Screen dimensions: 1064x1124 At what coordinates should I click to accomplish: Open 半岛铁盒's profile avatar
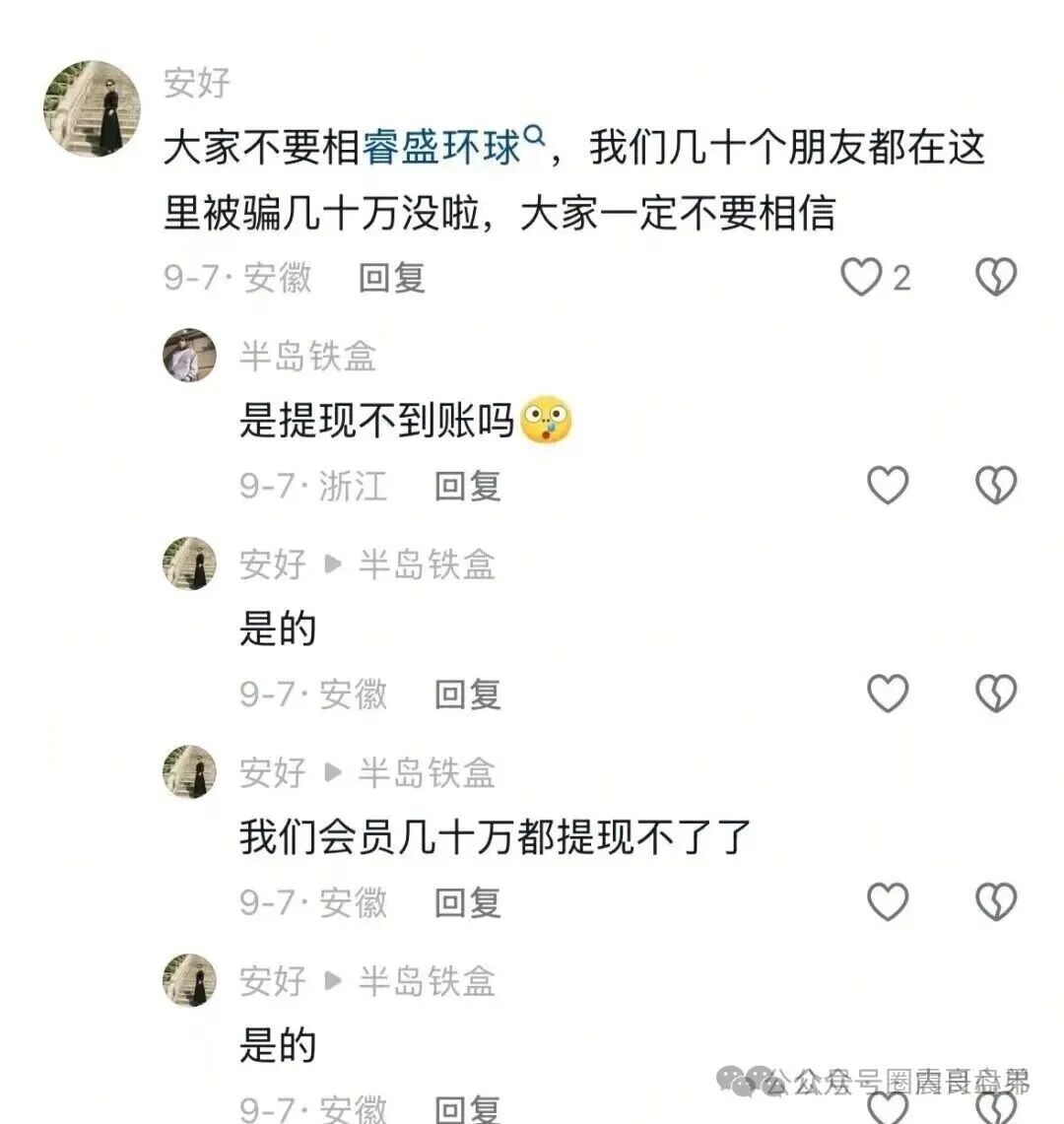click(189, 356)
